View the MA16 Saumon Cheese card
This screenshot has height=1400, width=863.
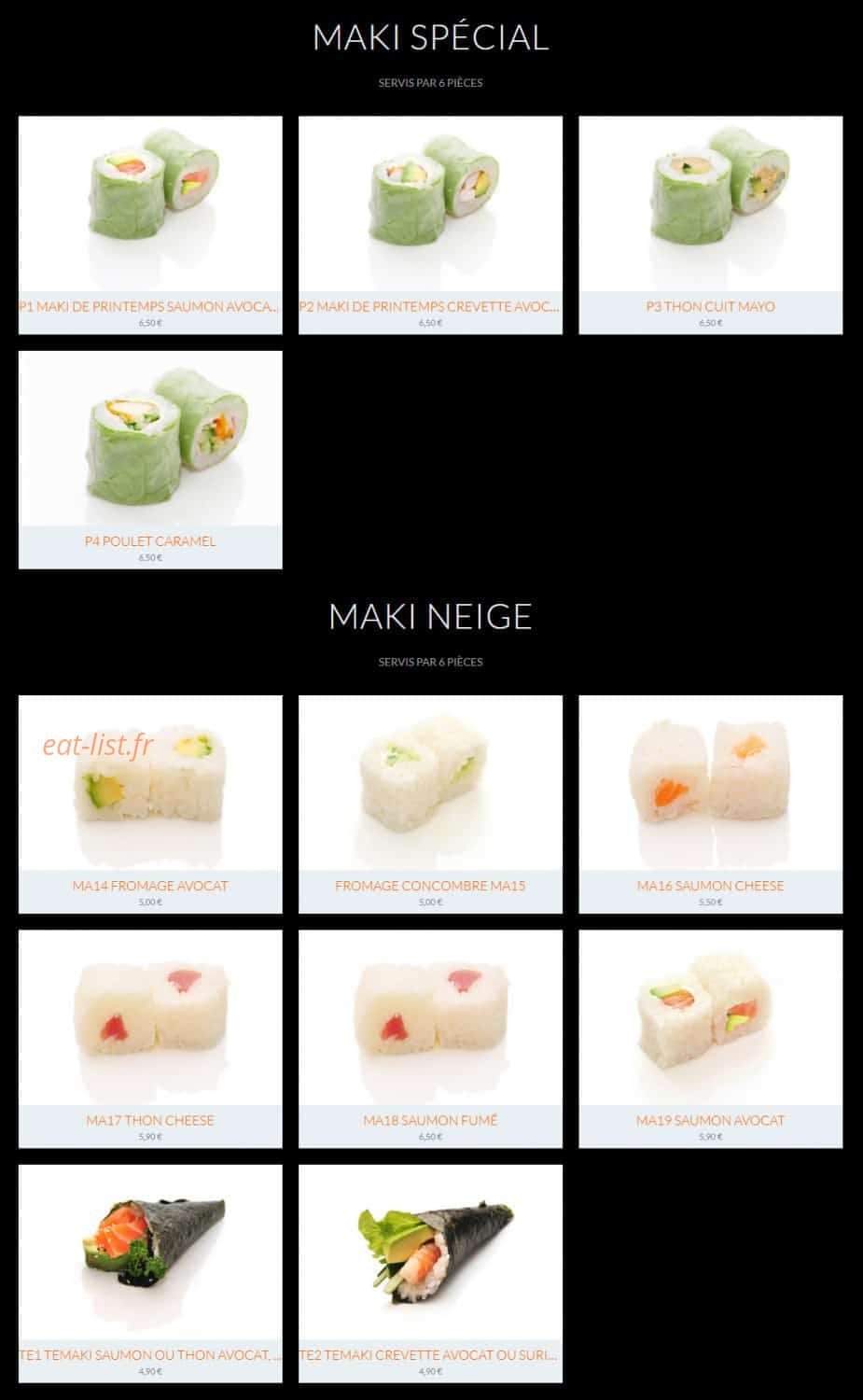click(x=711, y=805)
